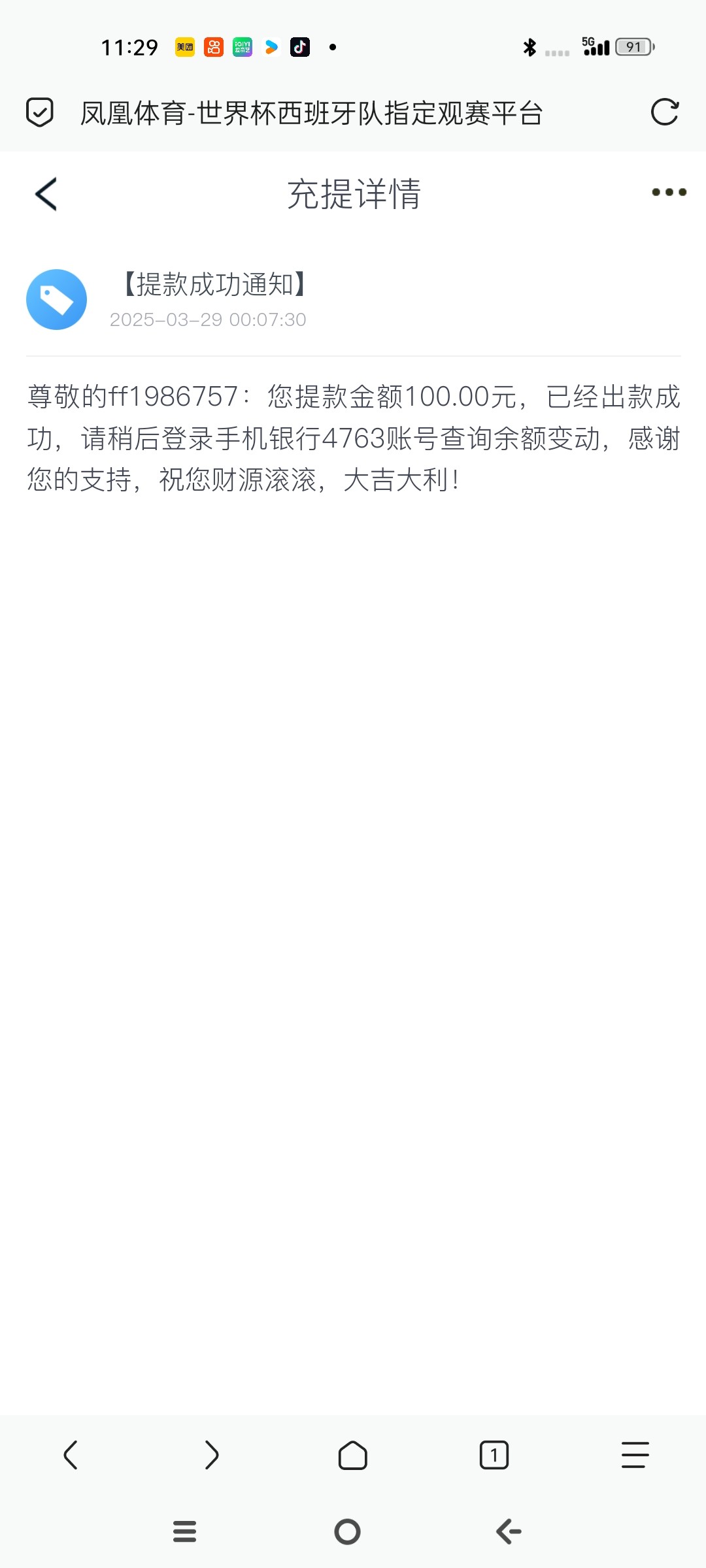
Task: Open the browser tabs switcher
Action: [x=494, y=1455]
